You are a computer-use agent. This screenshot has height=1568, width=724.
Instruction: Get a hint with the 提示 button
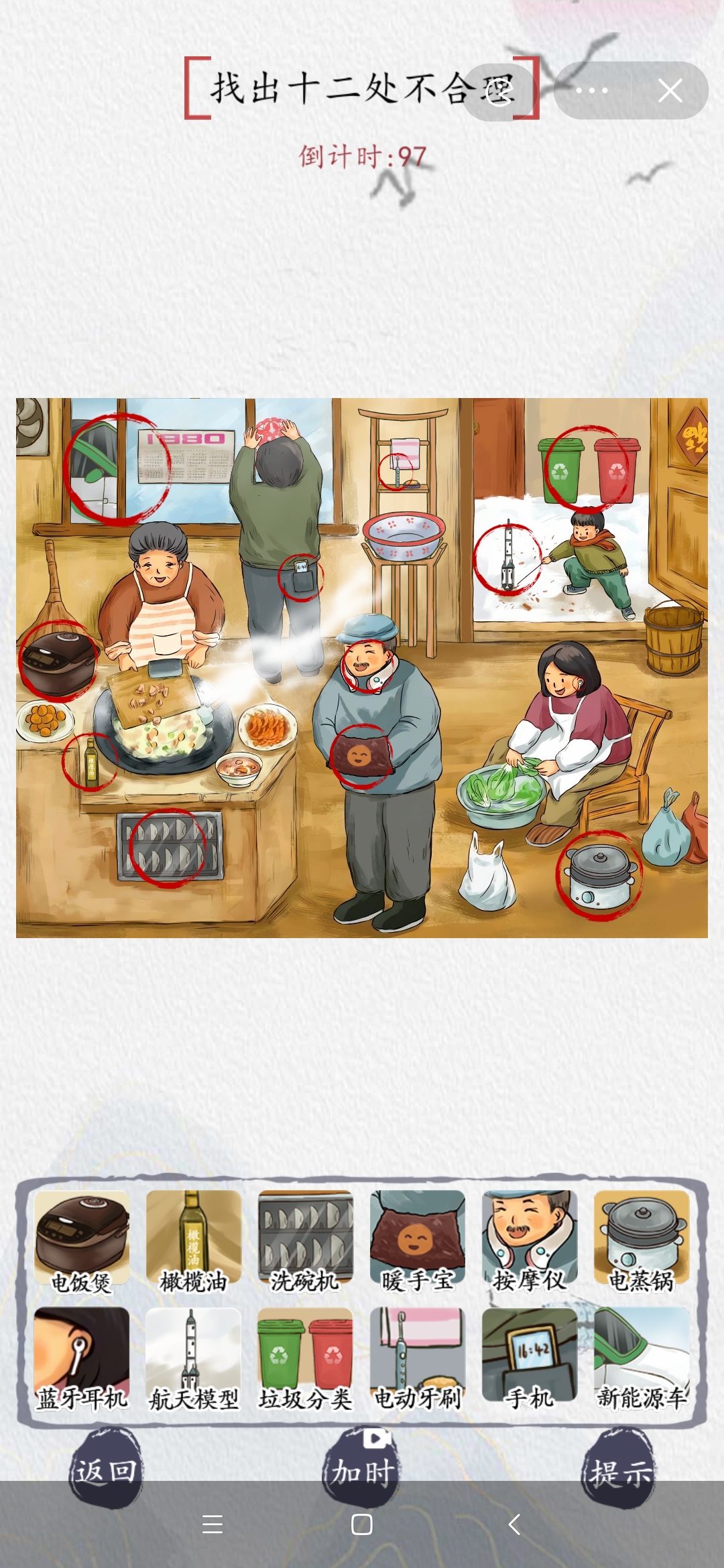pos(619,1472)
